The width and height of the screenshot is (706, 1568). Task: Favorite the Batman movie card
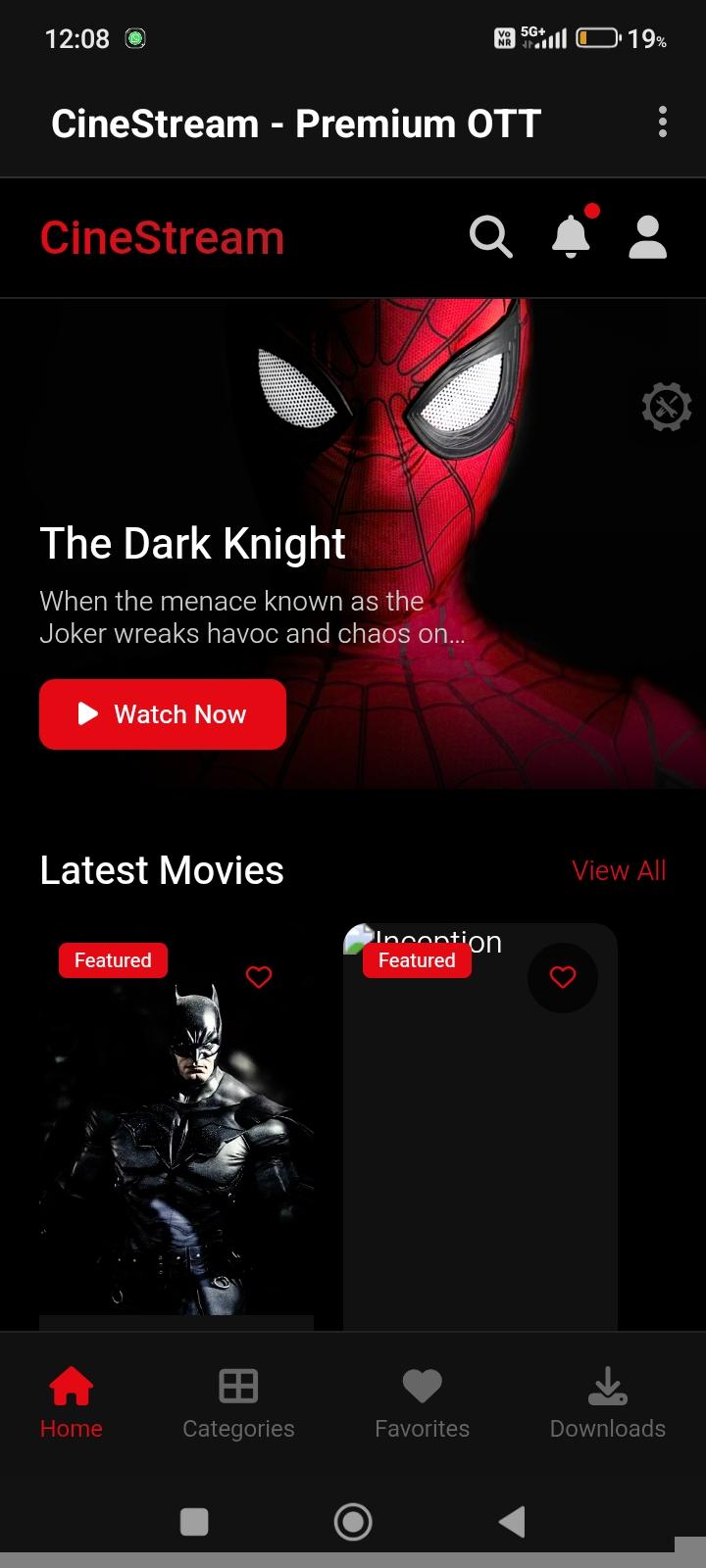tap(259, 977)
